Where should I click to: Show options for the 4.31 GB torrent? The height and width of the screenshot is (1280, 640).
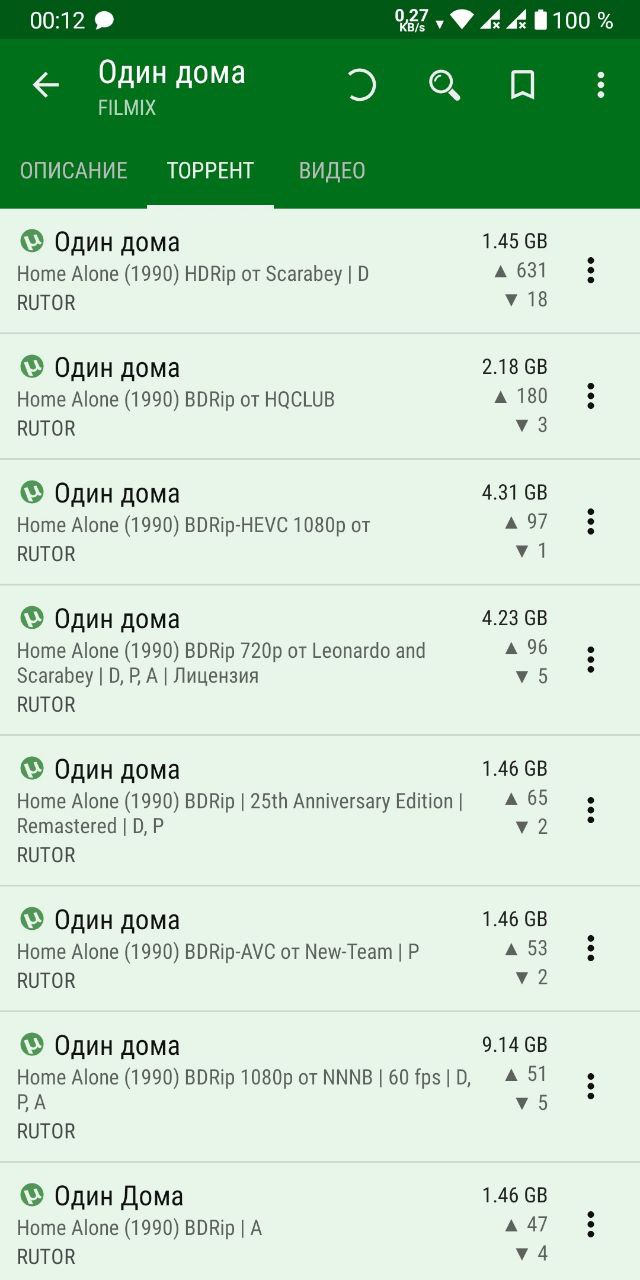[x=591, y=521]
